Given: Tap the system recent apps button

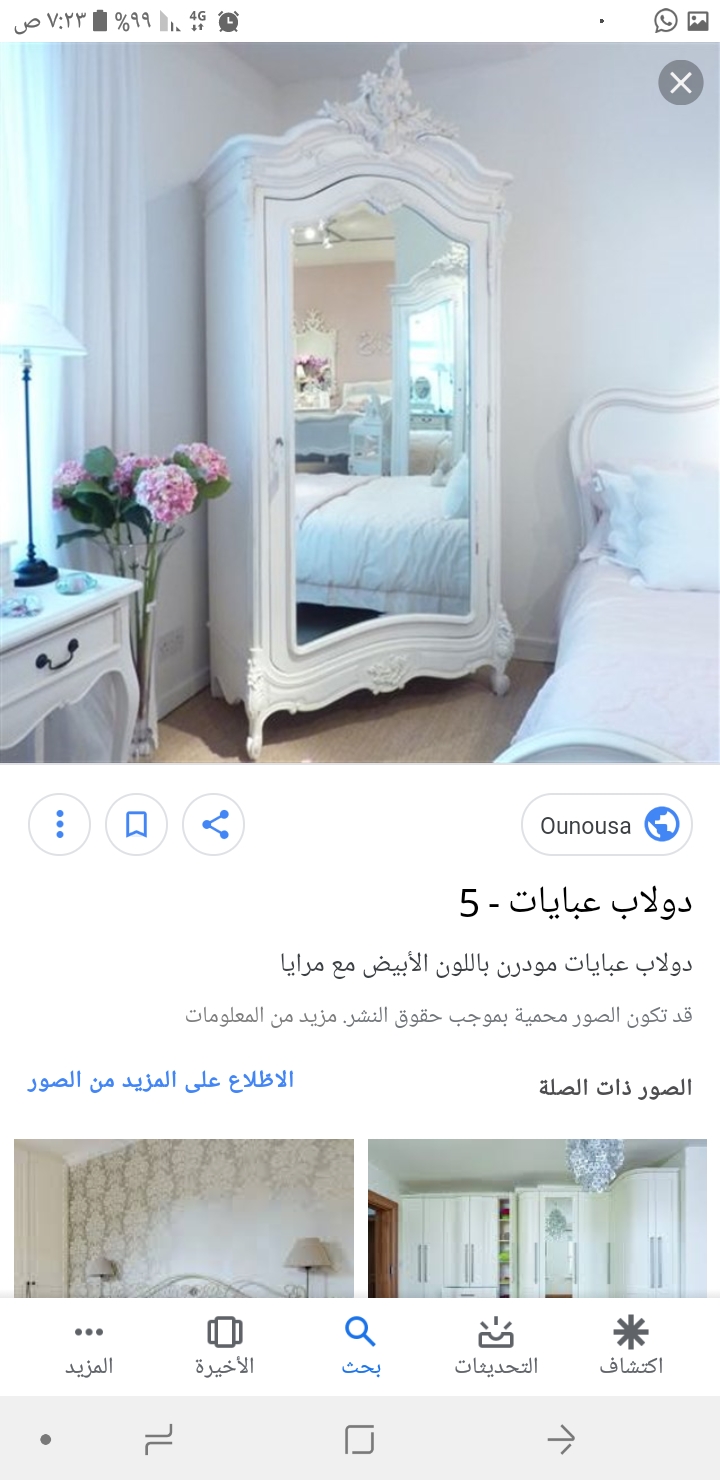Looking at the screenshot, I should coord(159,1439).
